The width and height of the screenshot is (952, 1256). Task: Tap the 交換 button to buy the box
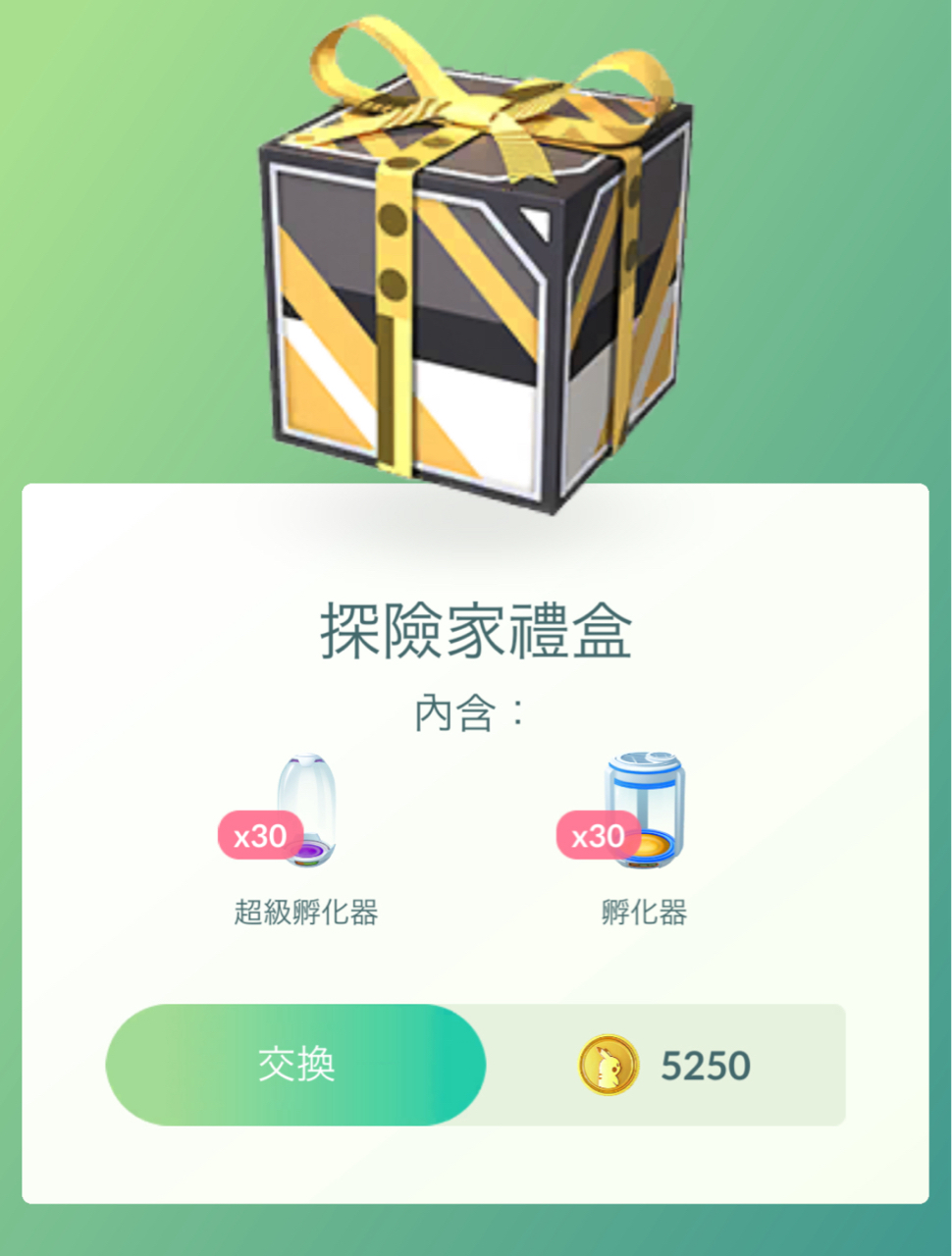[295, 1065]
